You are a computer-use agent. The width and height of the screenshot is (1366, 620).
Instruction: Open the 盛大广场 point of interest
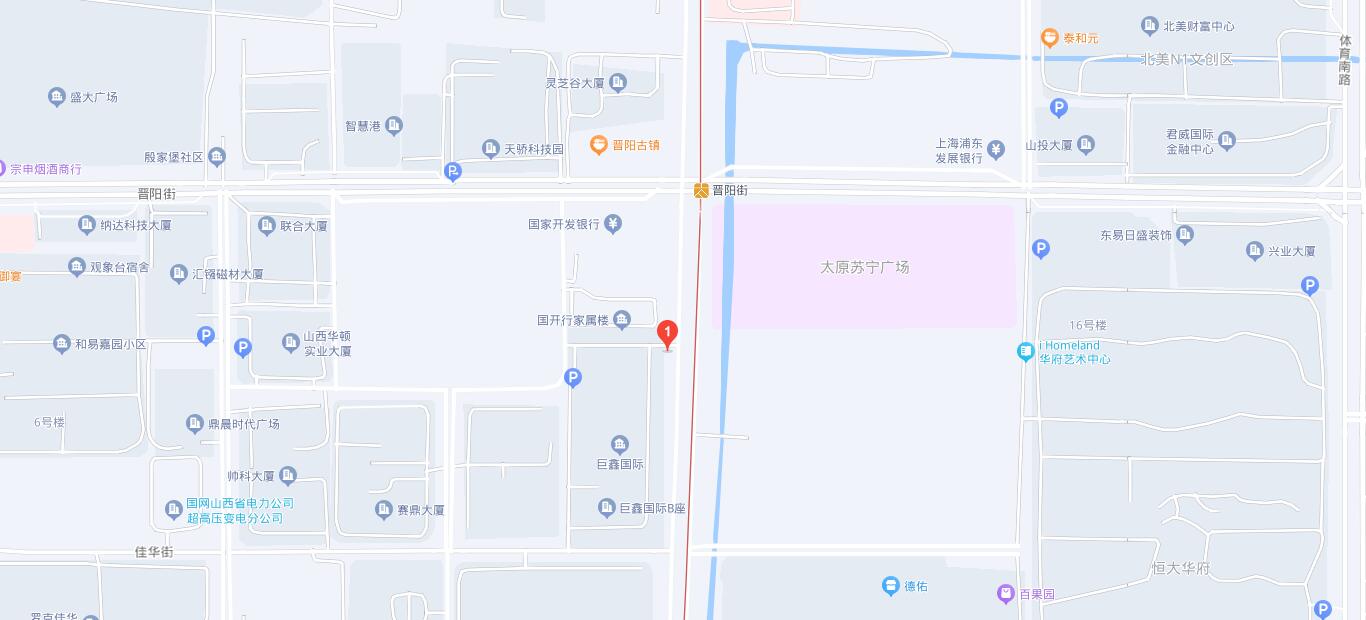(57, 97)
